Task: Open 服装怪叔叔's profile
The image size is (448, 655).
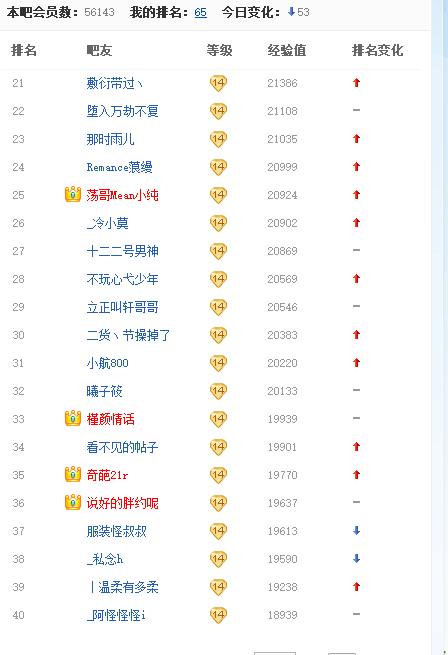Action: tap(117, 531)
